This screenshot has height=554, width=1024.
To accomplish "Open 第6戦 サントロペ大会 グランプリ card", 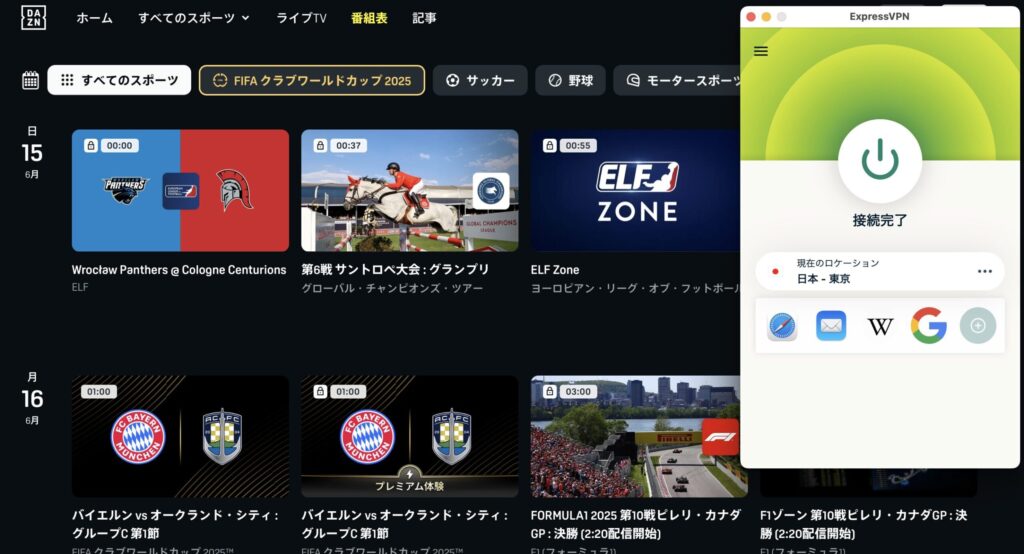I will click(409, 190).
